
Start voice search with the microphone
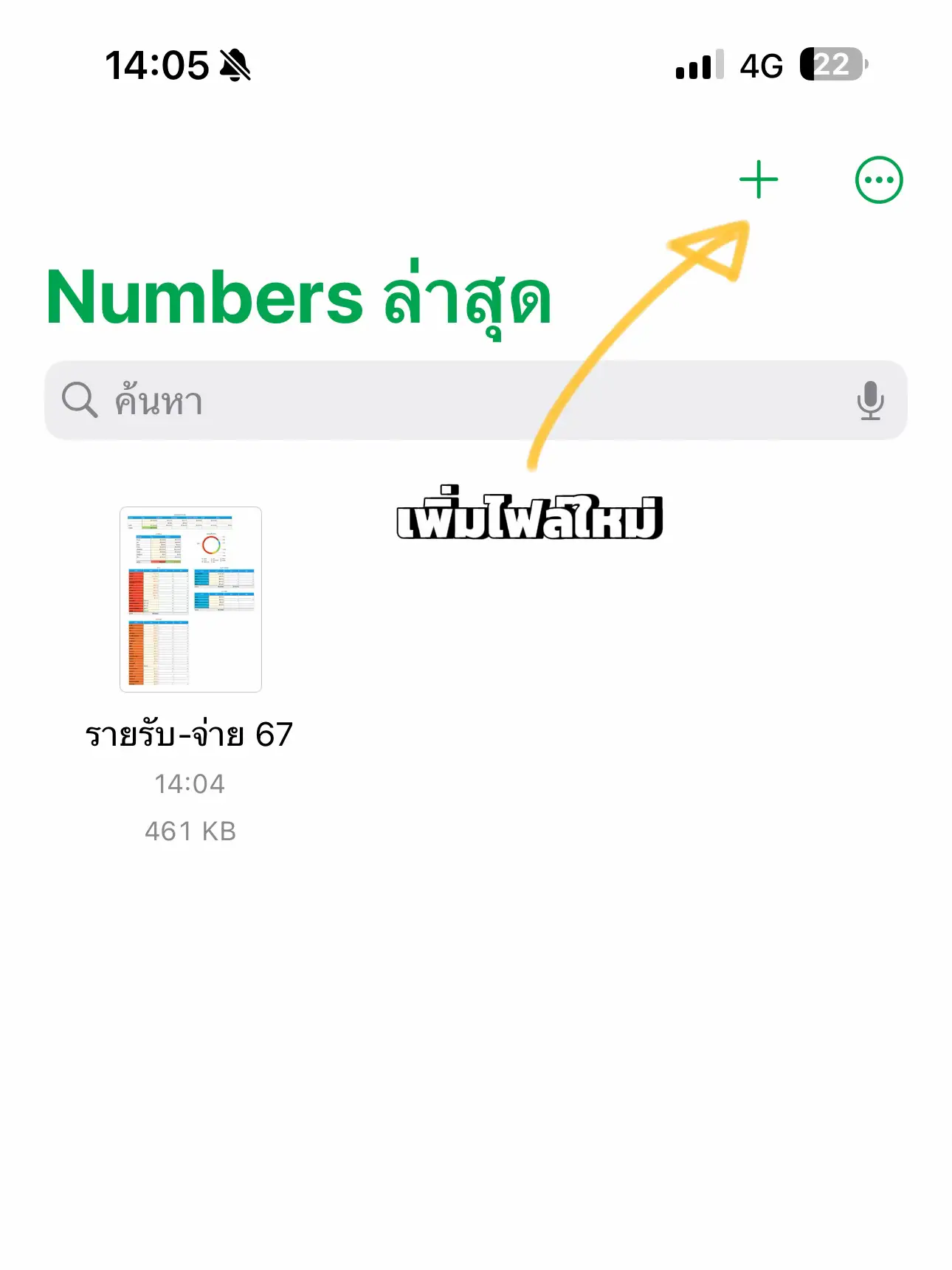tap(870, 401)
